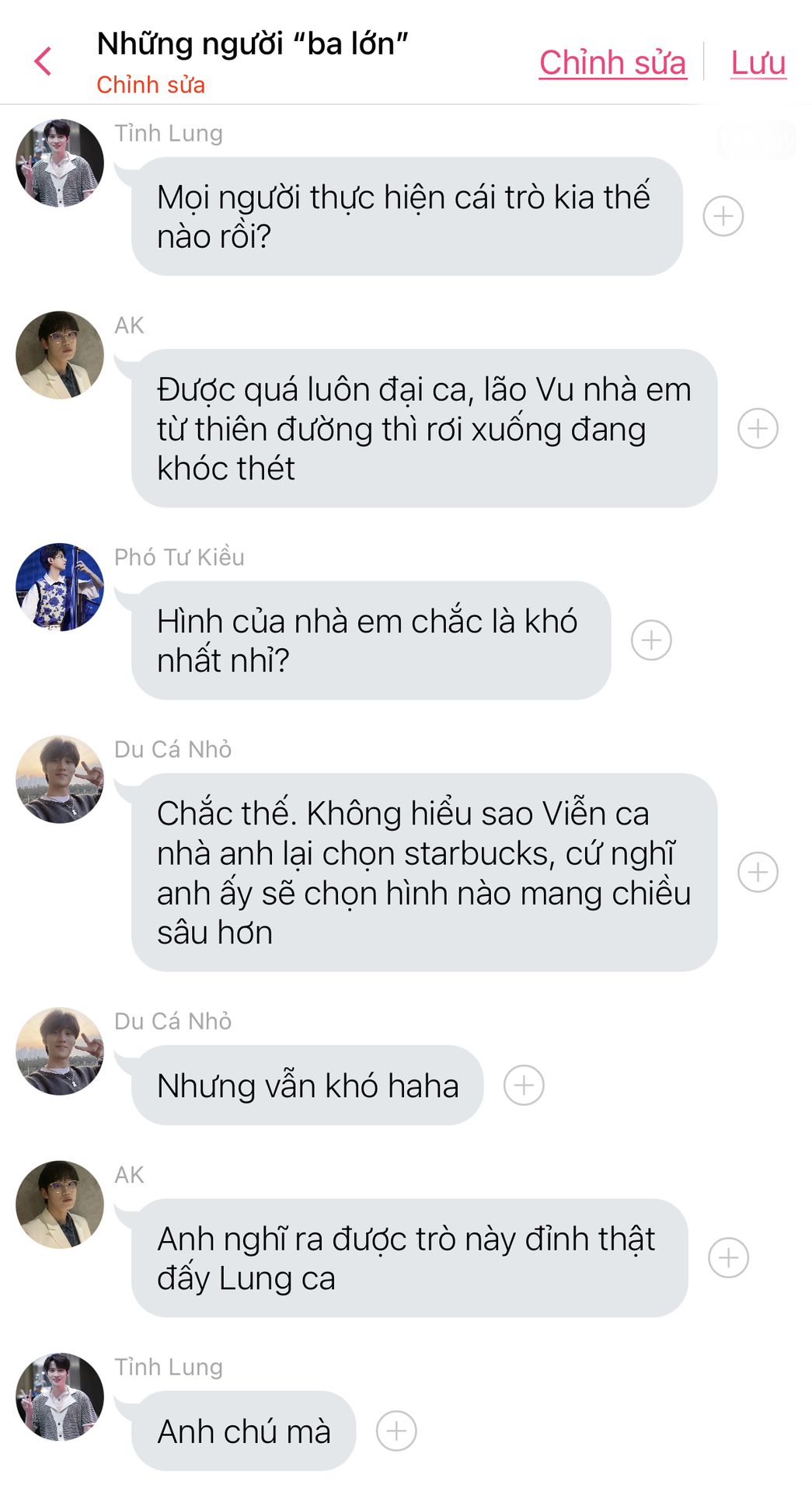The height and width of the screenshot is (1492, 812).
Task: Tap plus next to "Mọi người thực hiện" message
Action: pyautogui.click(x=723, y=216)
